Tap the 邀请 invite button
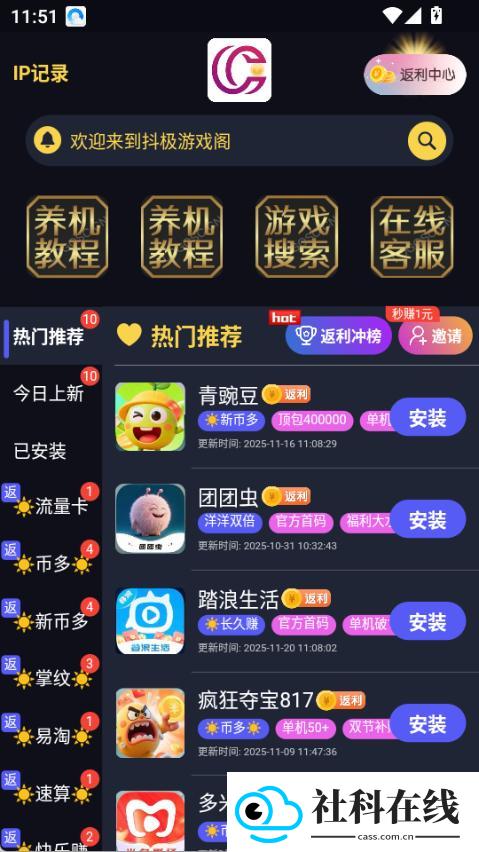 tap(436, 336)
